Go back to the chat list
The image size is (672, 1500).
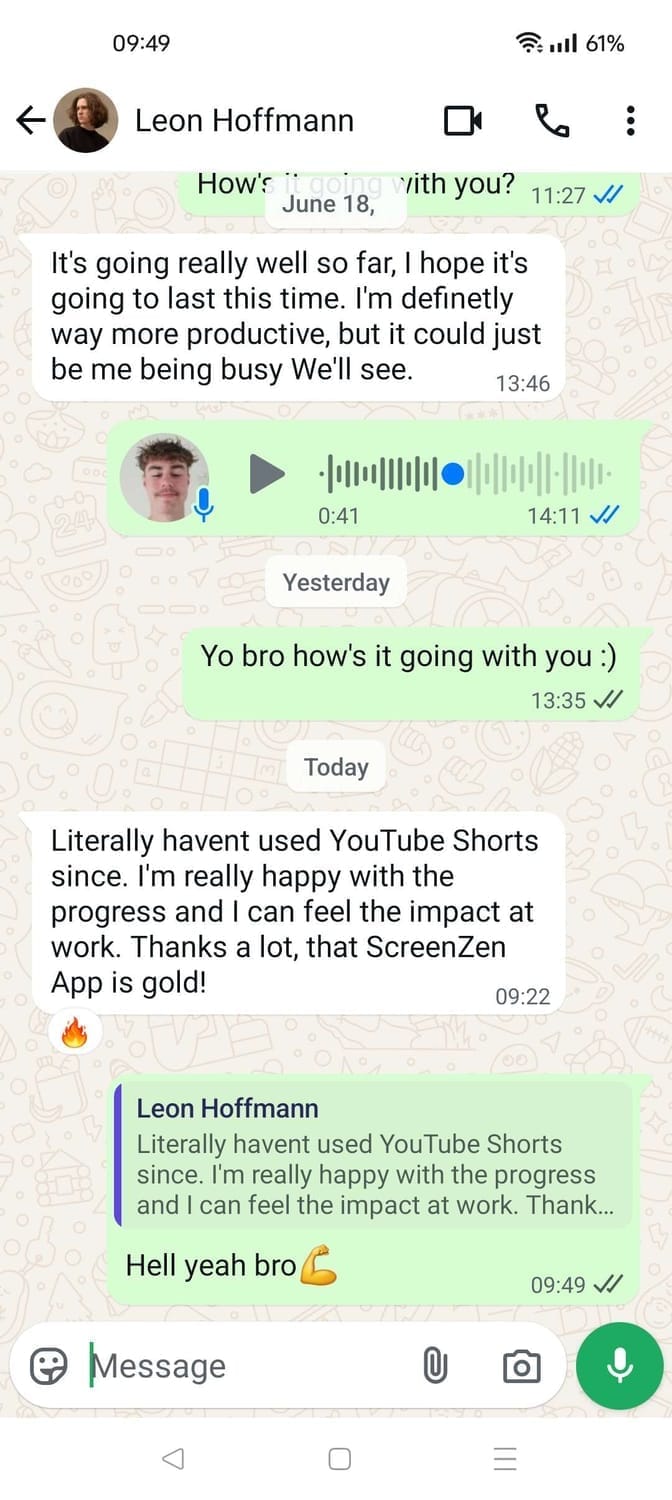coord(31,121)
